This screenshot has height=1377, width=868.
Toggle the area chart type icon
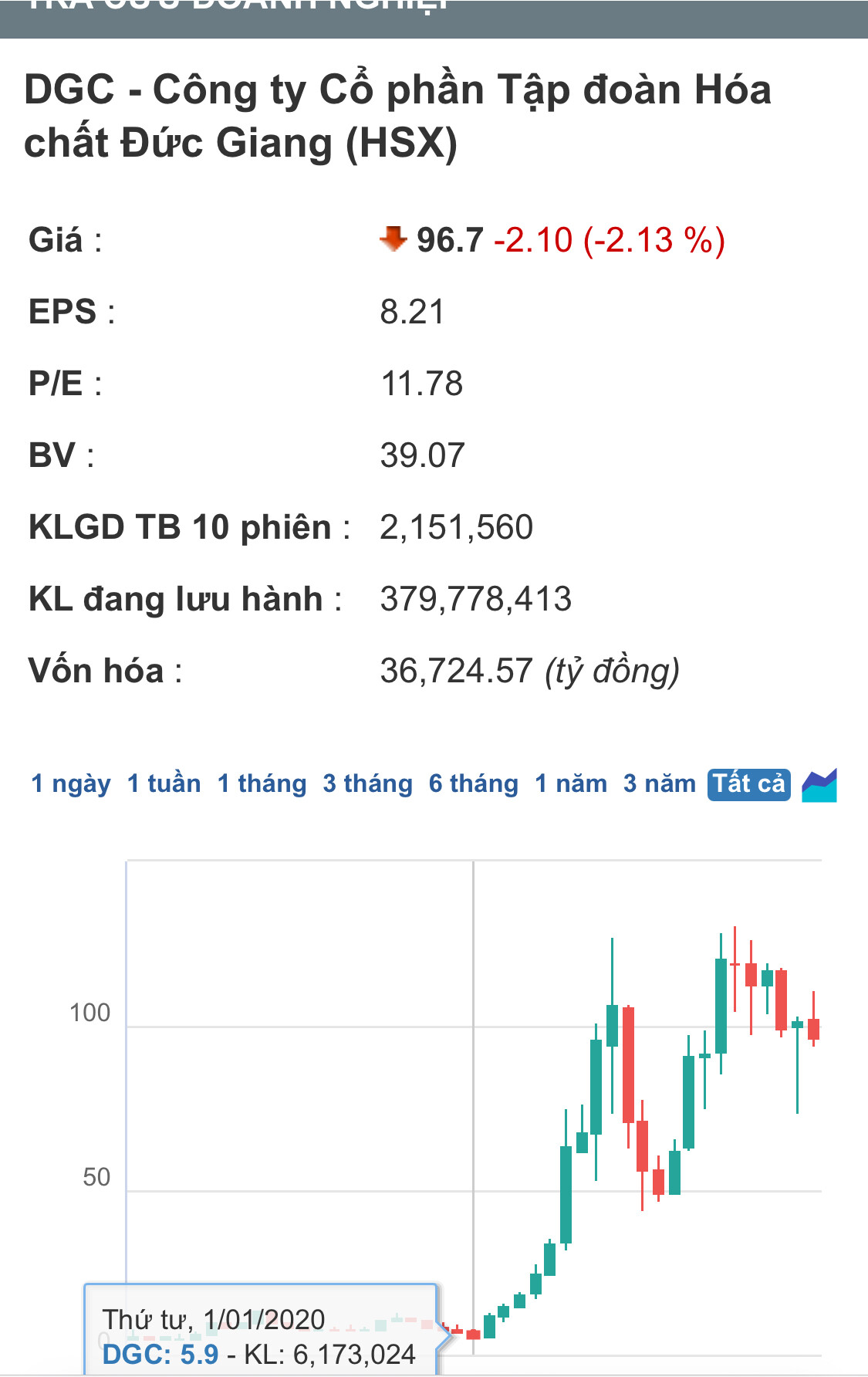tap(819, 786)
